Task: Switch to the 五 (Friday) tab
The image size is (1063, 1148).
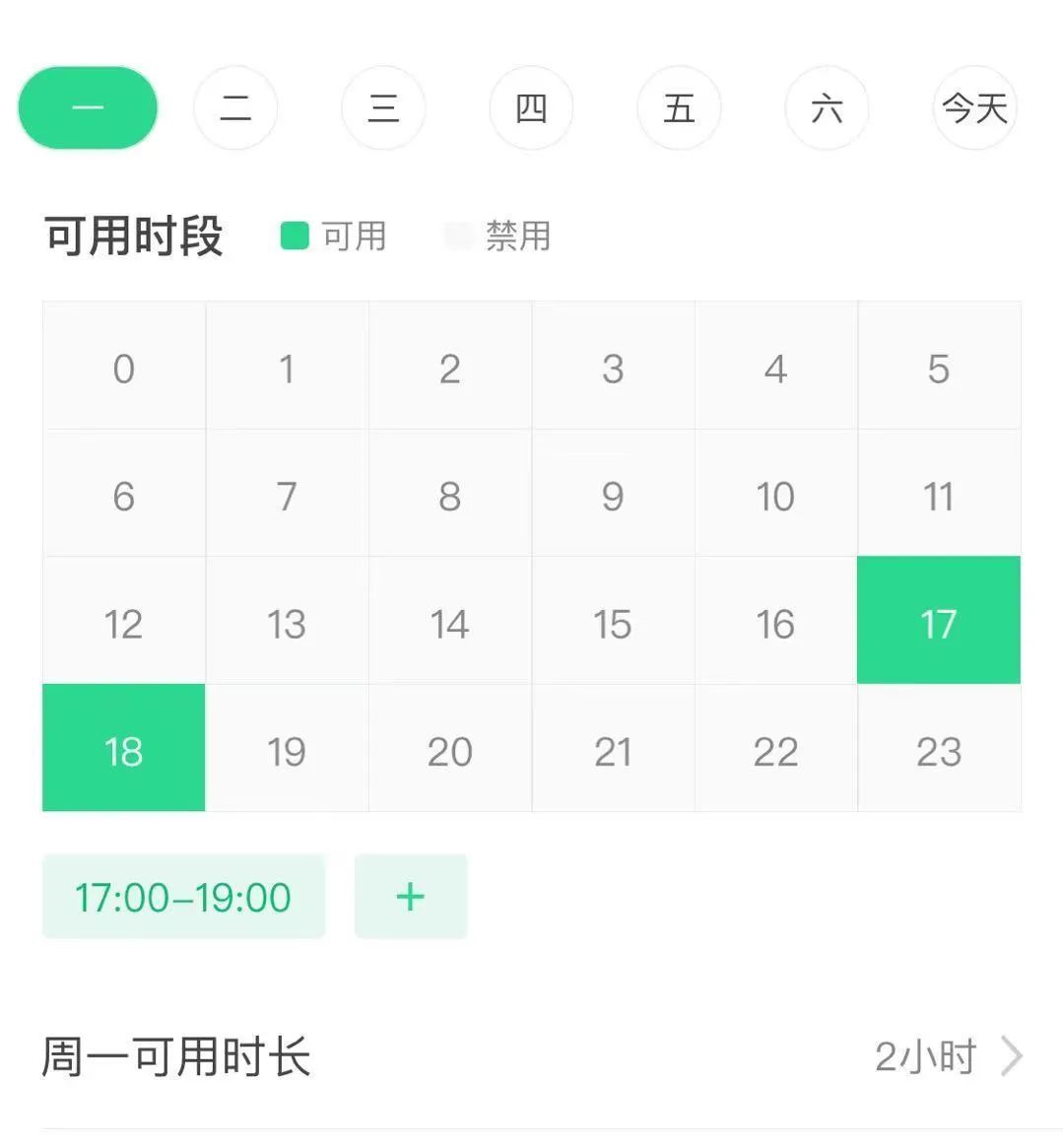Action: (x=679, y=107)
